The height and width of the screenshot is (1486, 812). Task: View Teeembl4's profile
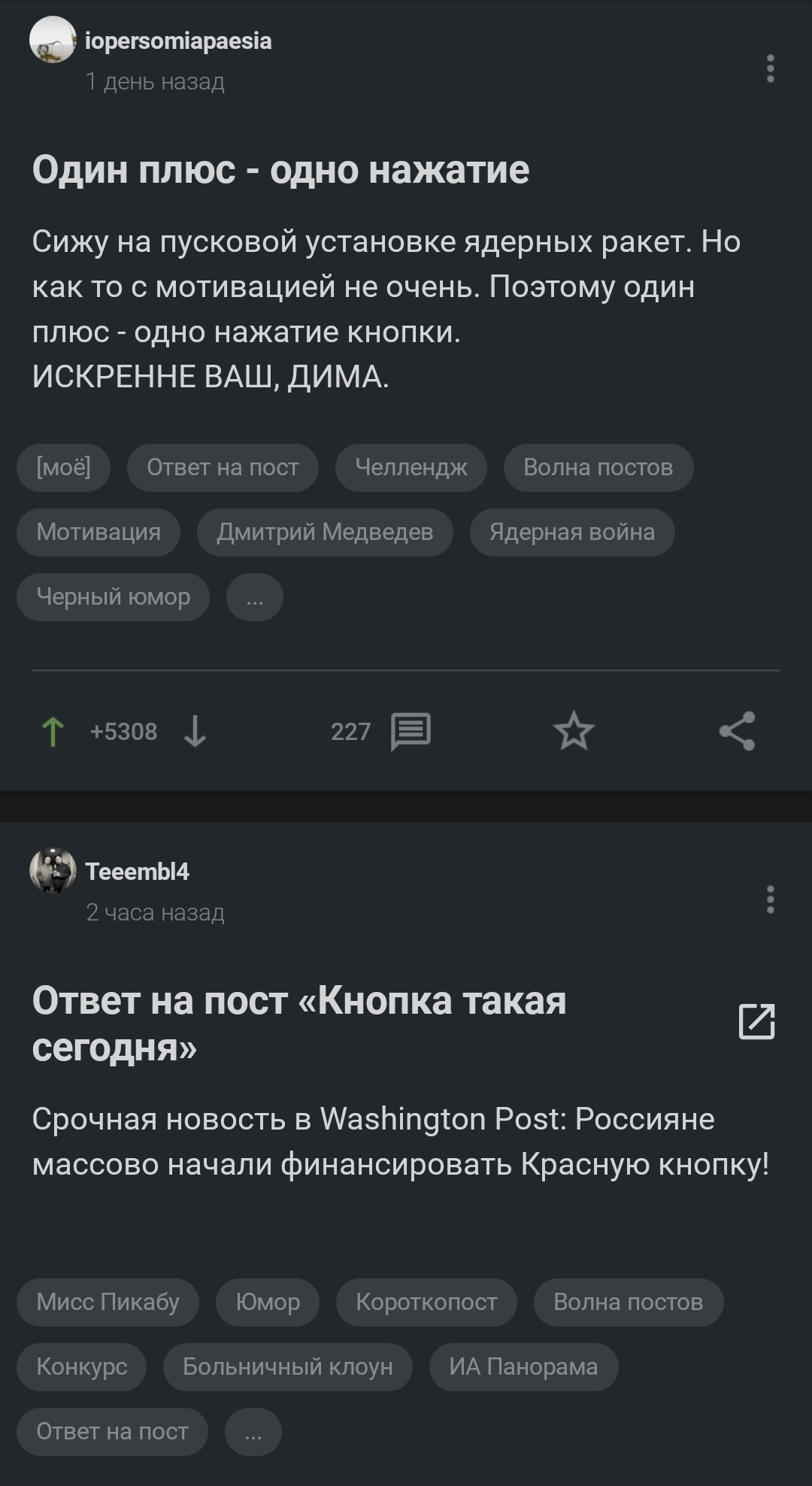[x=137, y=872]
